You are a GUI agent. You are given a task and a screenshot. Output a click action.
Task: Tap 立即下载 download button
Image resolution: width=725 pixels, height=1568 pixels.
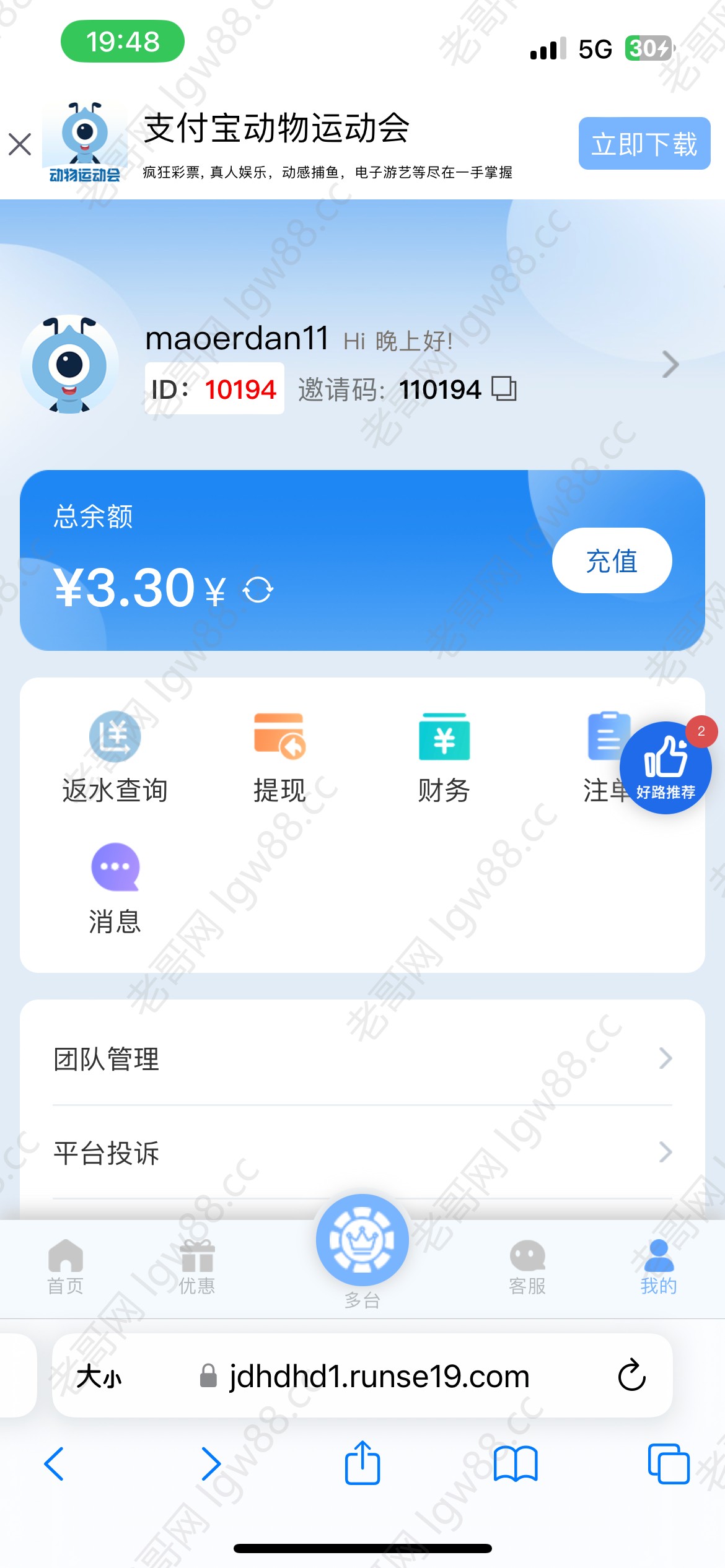pyautogui.click(x=644, y=144)
